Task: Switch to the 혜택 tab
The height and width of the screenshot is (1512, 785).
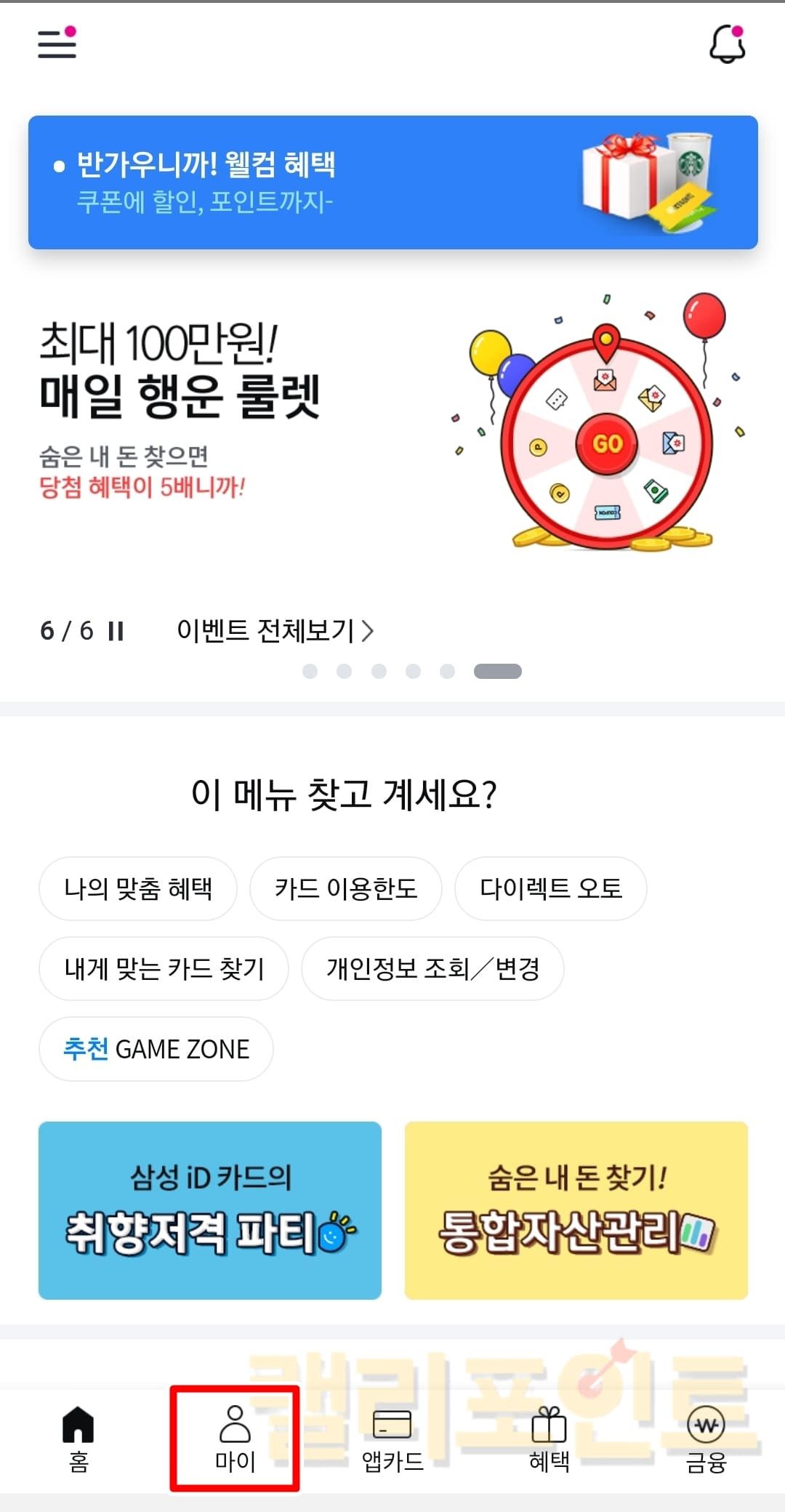Action: pyautogui.click(x=549, y=1439)
